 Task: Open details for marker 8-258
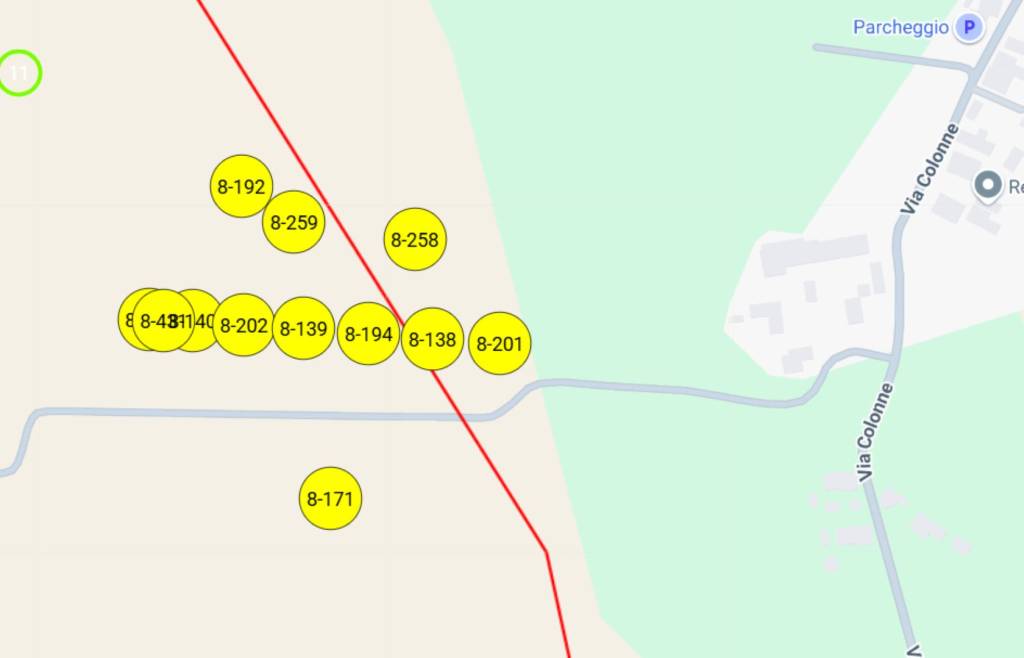[415, 239]
